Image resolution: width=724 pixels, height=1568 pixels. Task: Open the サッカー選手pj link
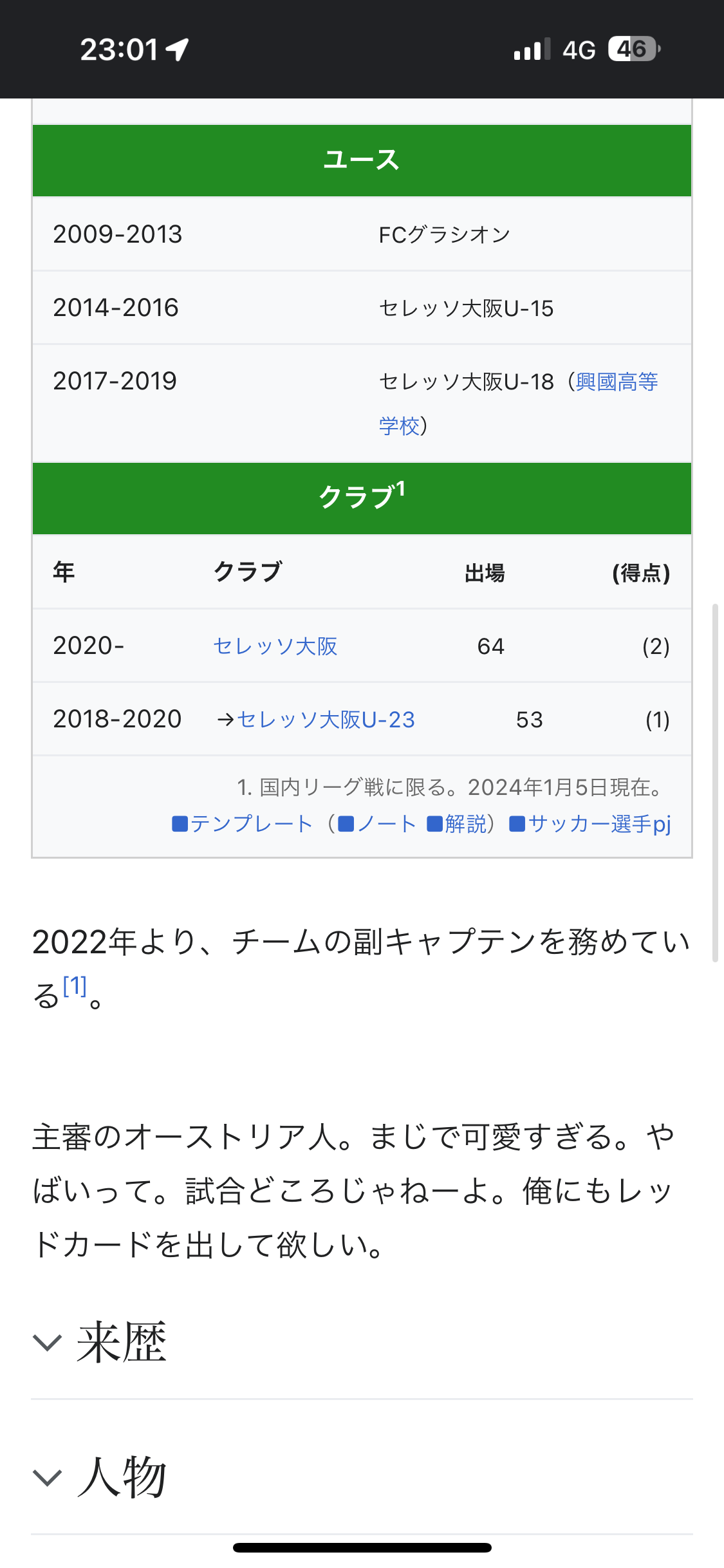599,824
